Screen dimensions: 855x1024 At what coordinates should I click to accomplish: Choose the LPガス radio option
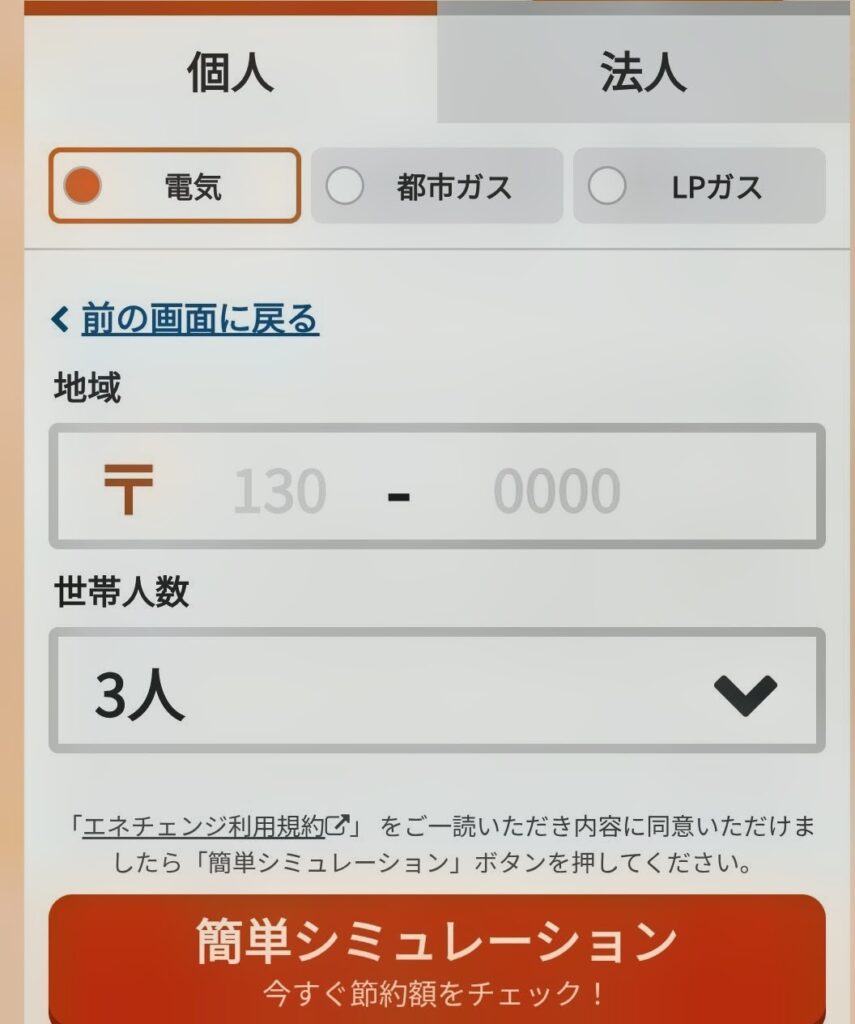699,186
